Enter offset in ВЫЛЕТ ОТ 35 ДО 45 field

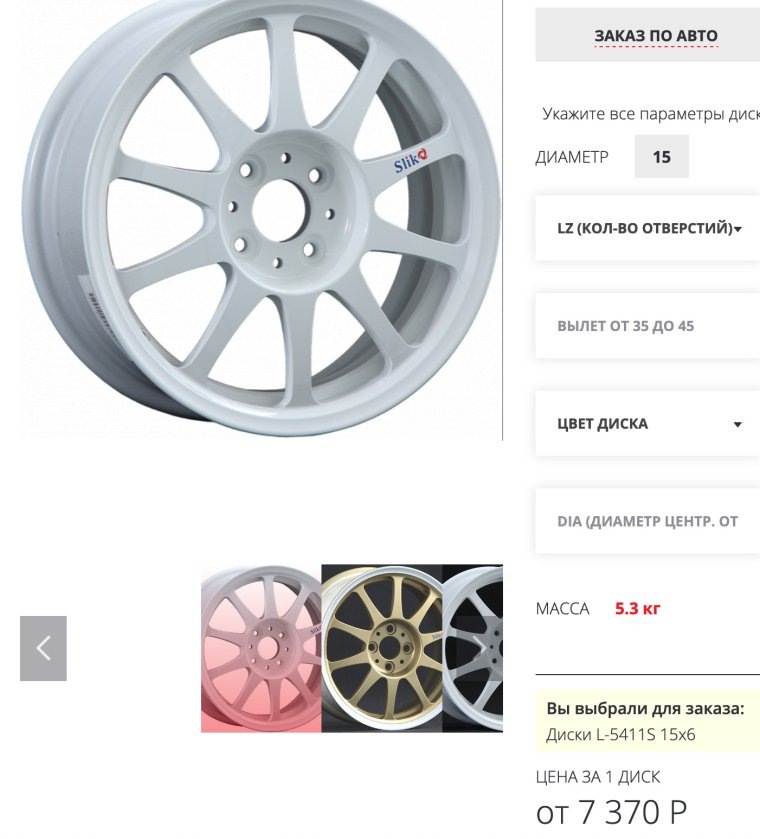click(649, 326)
